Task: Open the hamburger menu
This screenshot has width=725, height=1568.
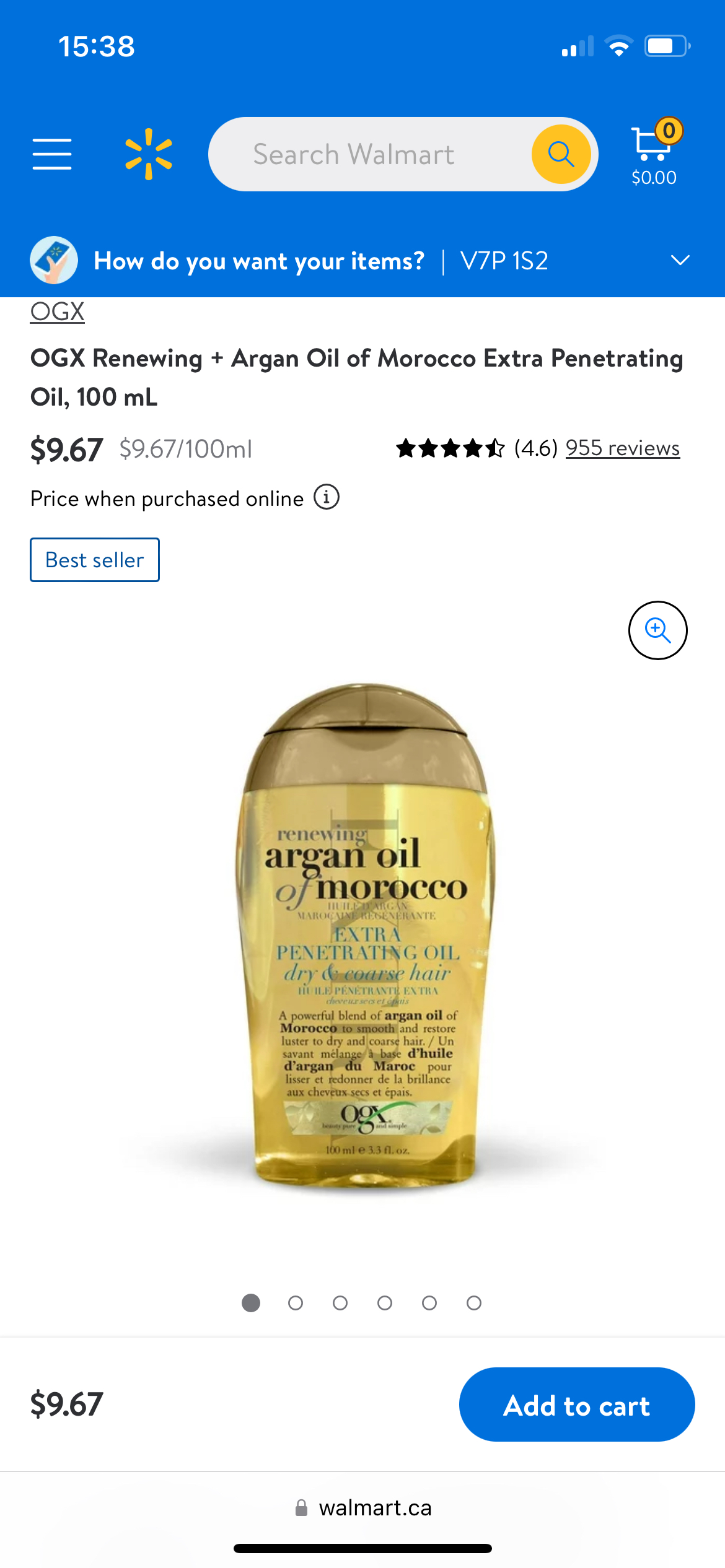Action: click(x=52, y=154)
